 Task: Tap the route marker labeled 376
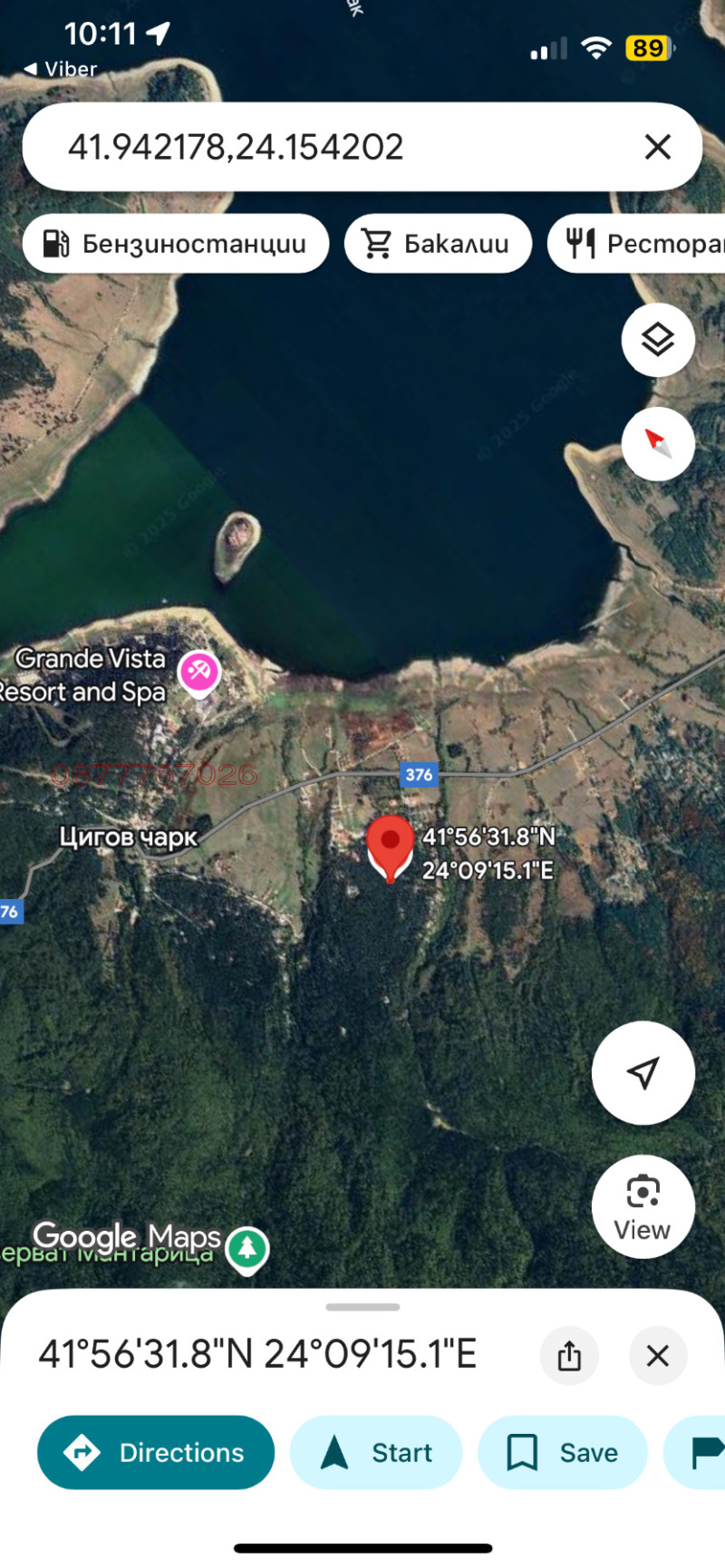tap(418, 774)
